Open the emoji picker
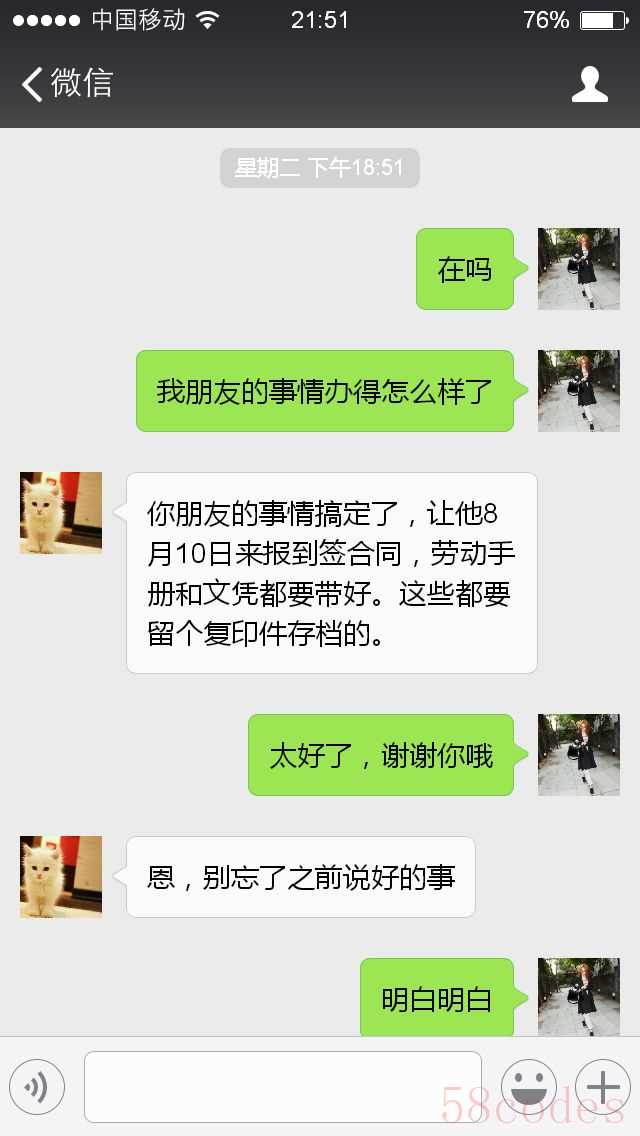The height and width of the screenshot is (1136, 640). click(x=528, y=1086)
